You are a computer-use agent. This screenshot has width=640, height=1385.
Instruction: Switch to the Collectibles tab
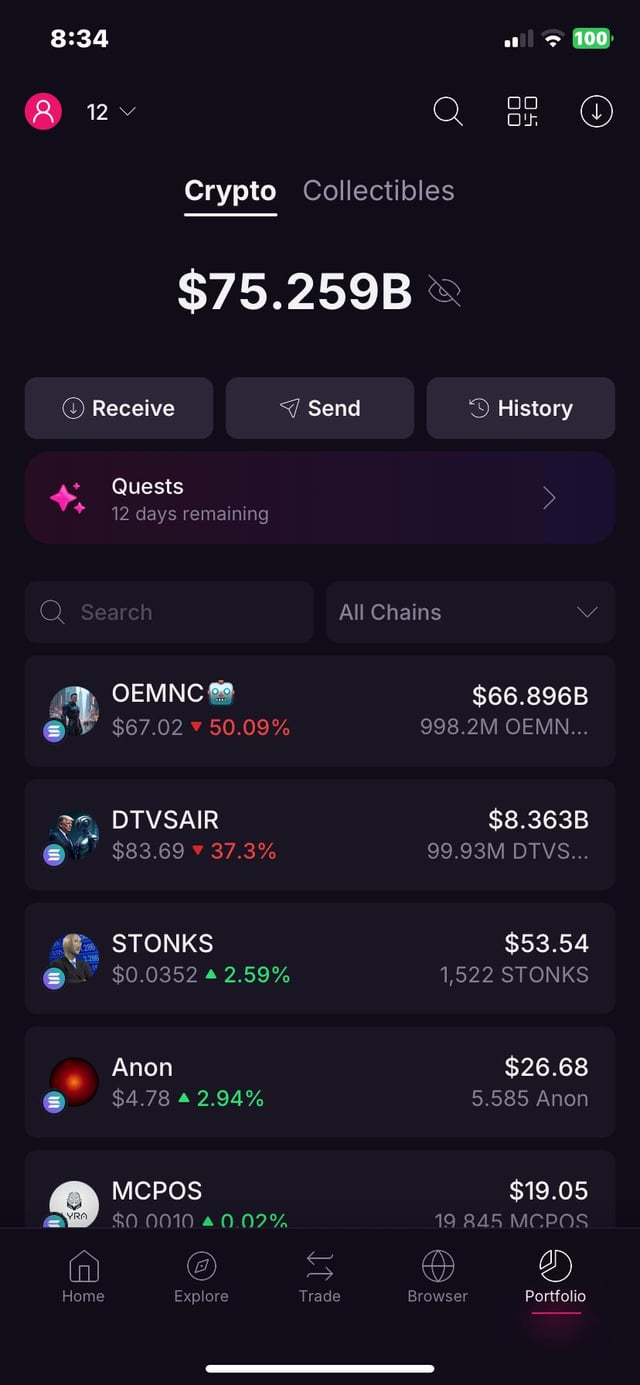[378, 191]
